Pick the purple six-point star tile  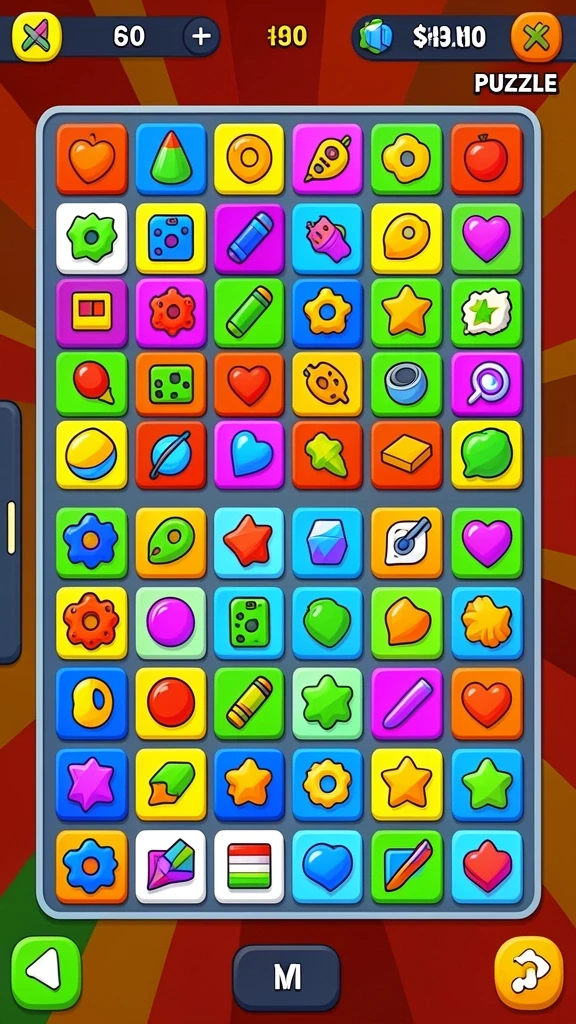point(91,784)
